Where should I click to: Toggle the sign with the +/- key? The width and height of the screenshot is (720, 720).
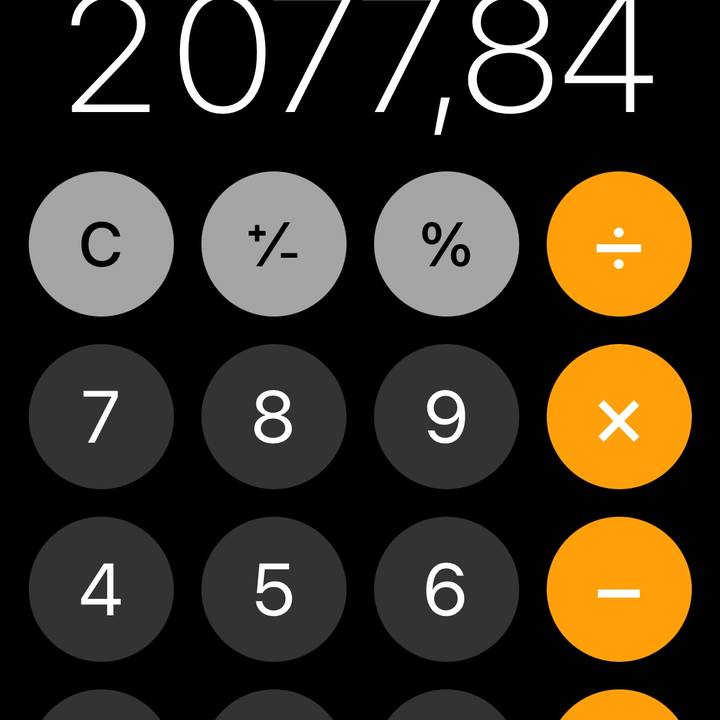[274, 244]
